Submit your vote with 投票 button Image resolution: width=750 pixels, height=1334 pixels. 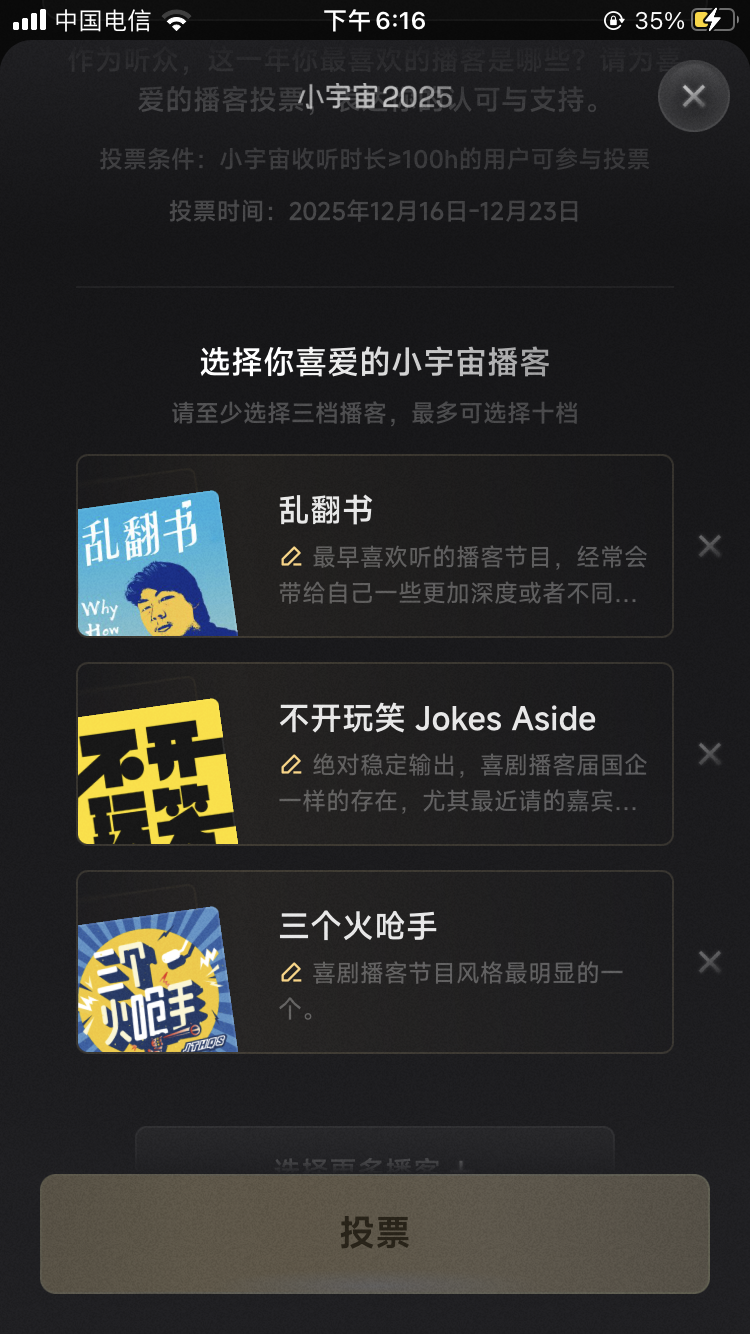pos(374,1233)
